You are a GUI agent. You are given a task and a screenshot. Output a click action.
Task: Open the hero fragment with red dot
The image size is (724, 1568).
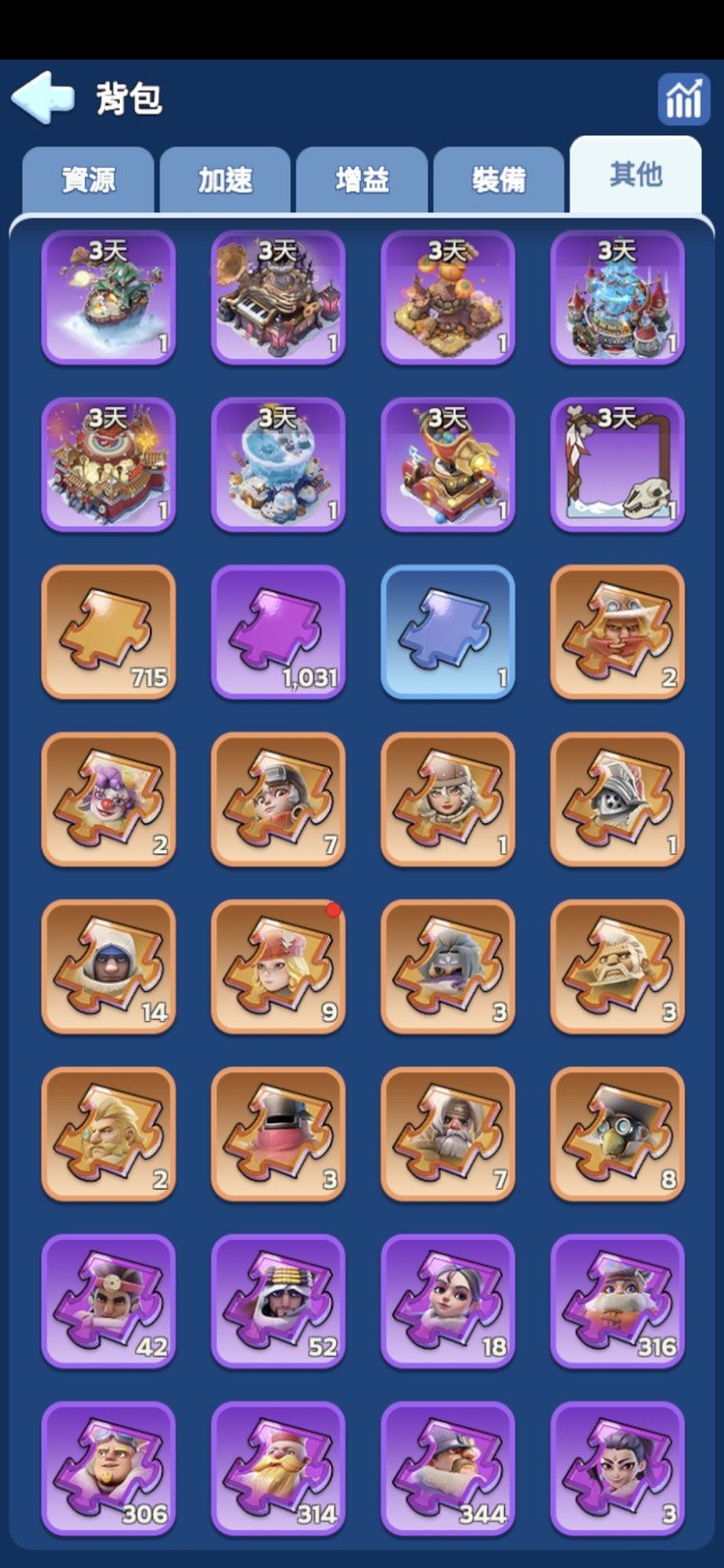pyautogui.click(x=278, y=966)
